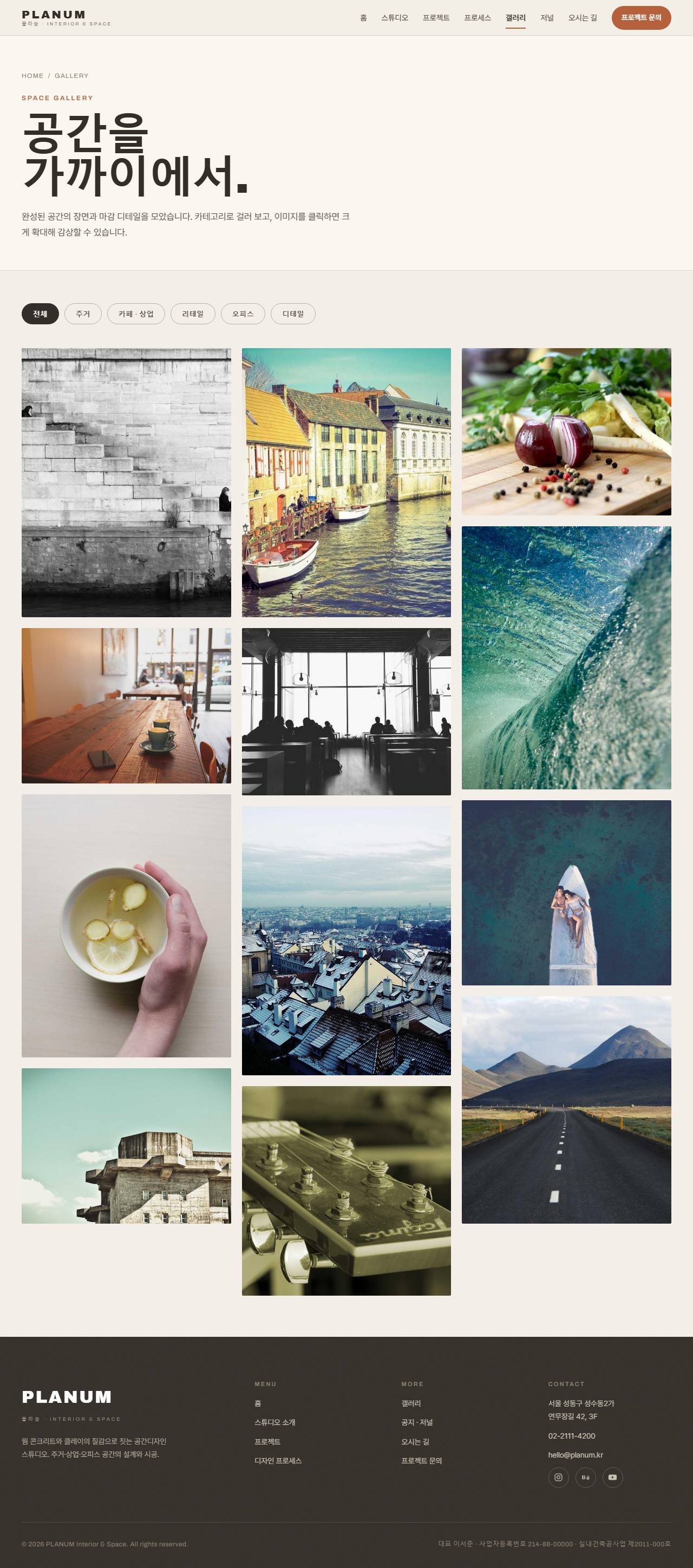Open the red onion and peppercorns photo
Screen dimensions: 693x1568
coord(566,432)
